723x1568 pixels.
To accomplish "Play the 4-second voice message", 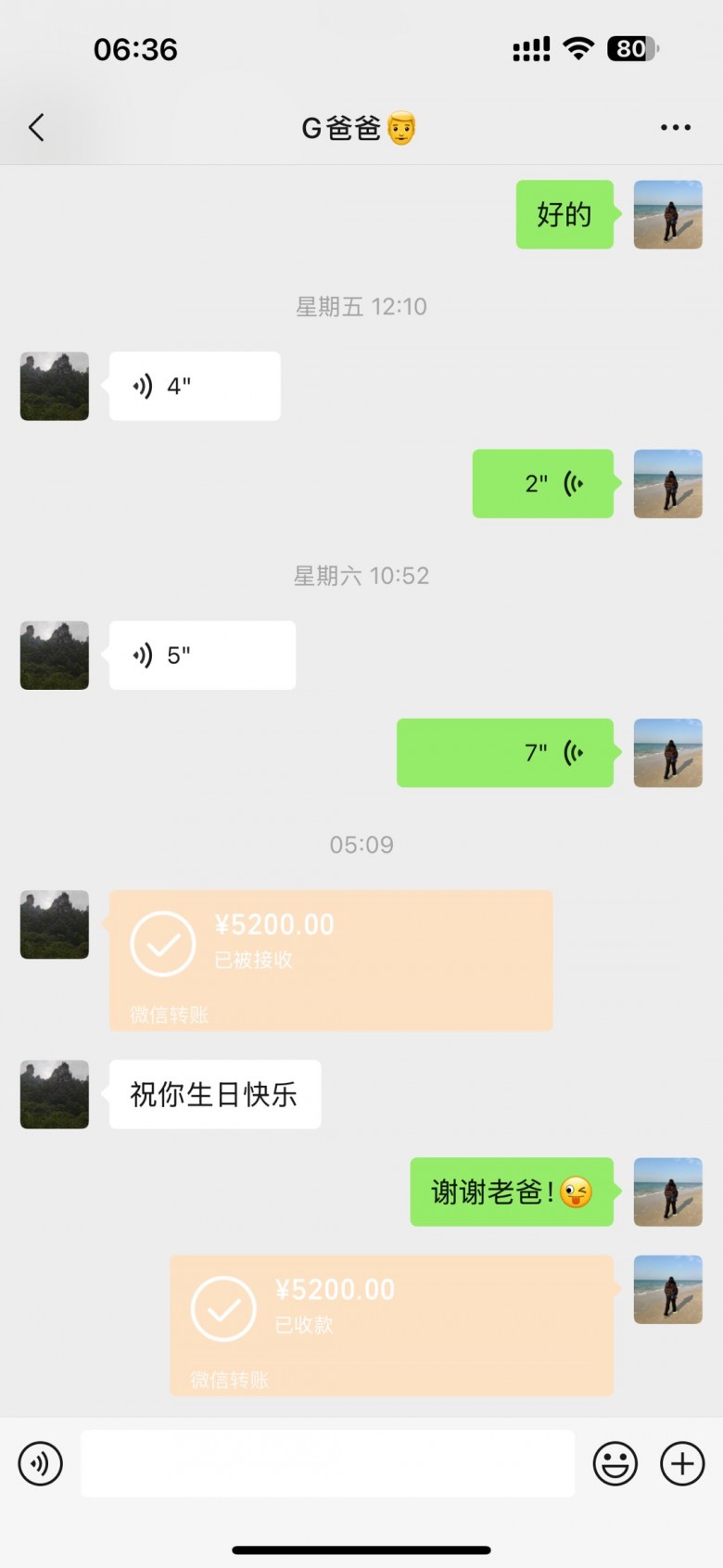I will tap(195, 386).
